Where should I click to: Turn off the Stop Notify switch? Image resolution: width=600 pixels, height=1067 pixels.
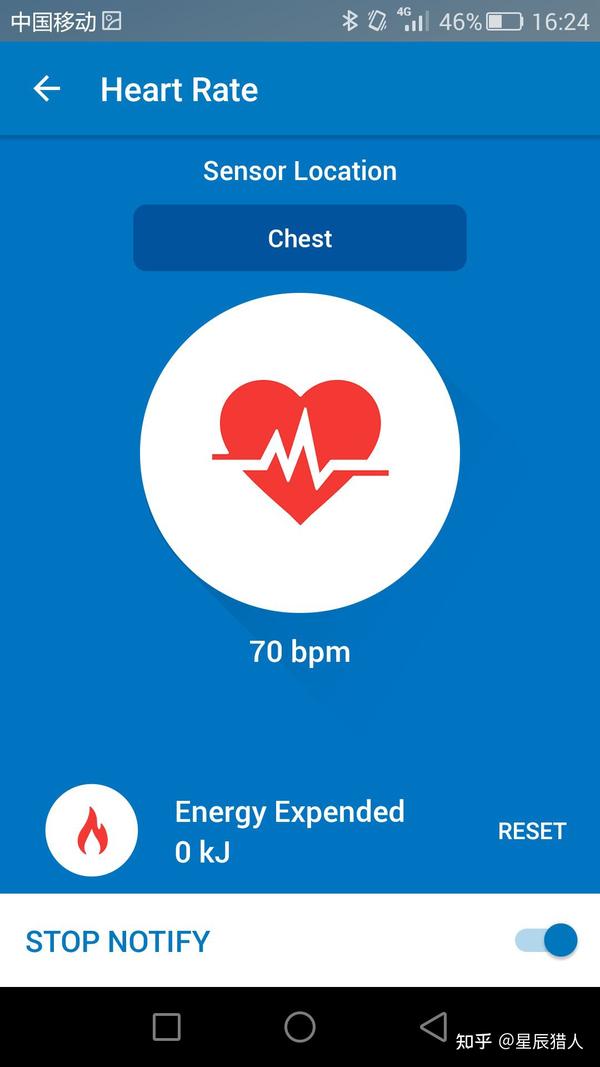pos(547,941)
